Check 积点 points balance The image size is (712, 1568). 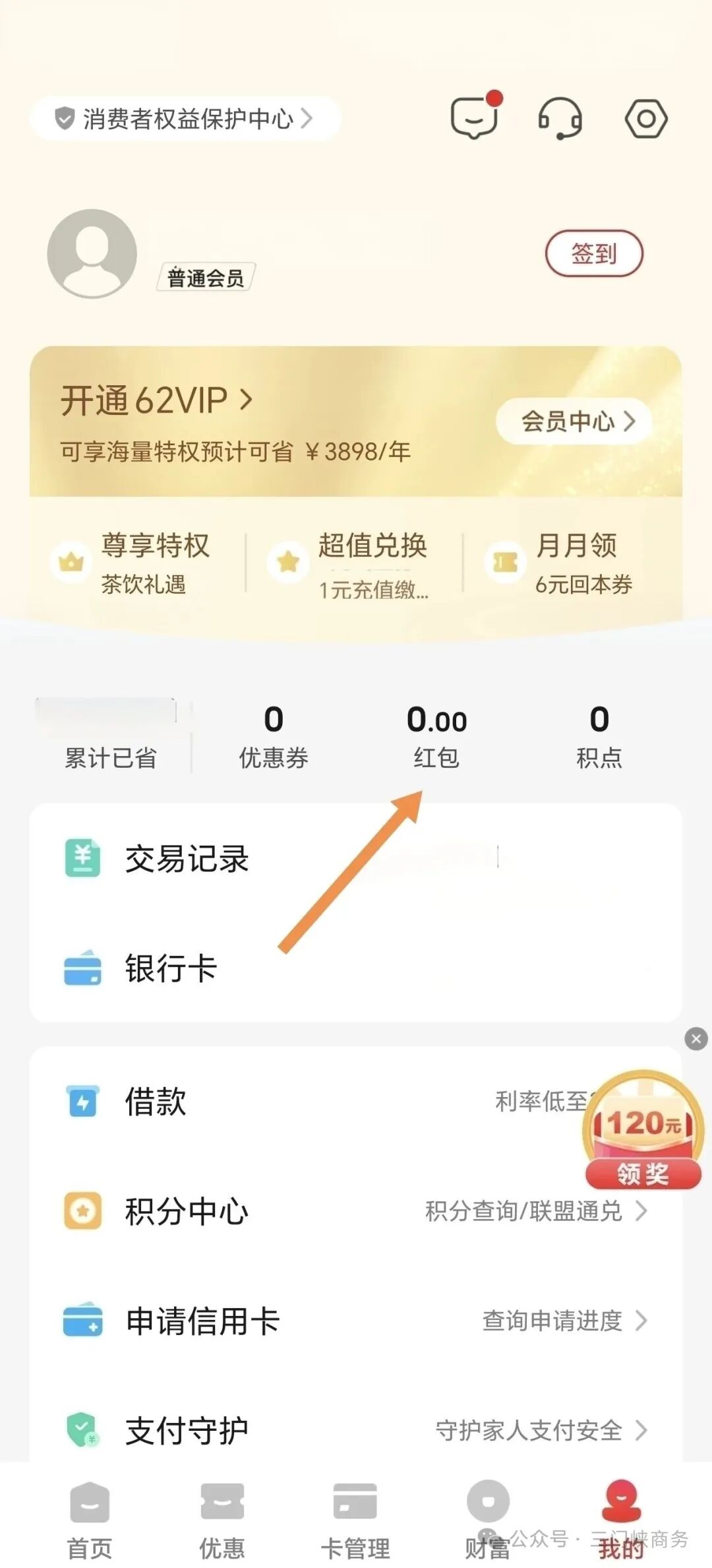[x=599, y=737]
